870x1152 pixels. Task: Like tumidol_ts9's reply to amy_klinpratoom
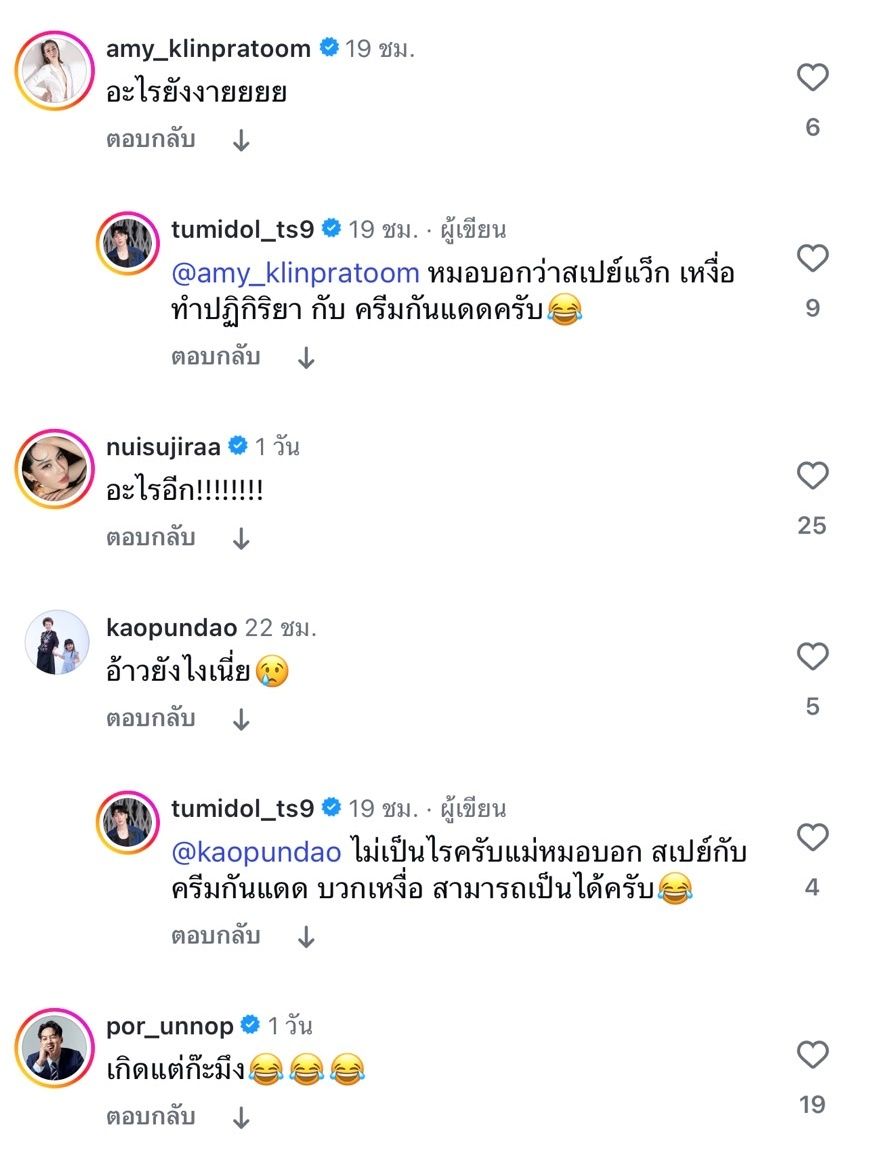tap(812, 259)
